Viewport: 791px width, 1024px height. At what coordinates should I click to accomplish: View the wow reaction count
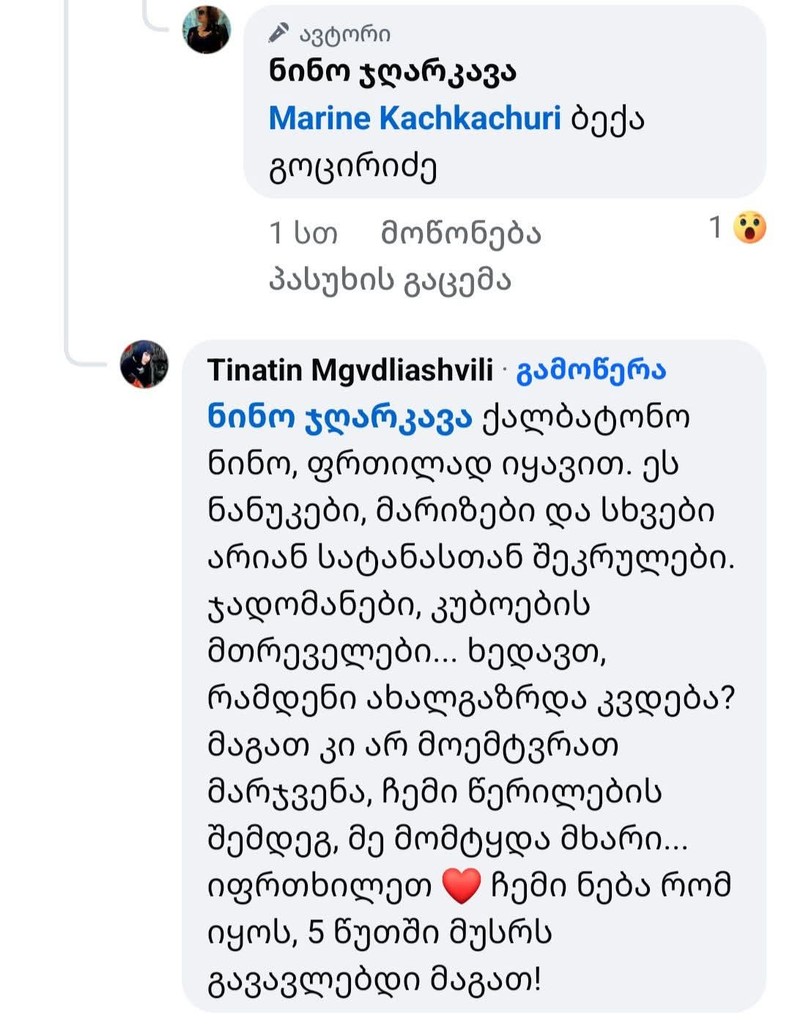point(738,228)
